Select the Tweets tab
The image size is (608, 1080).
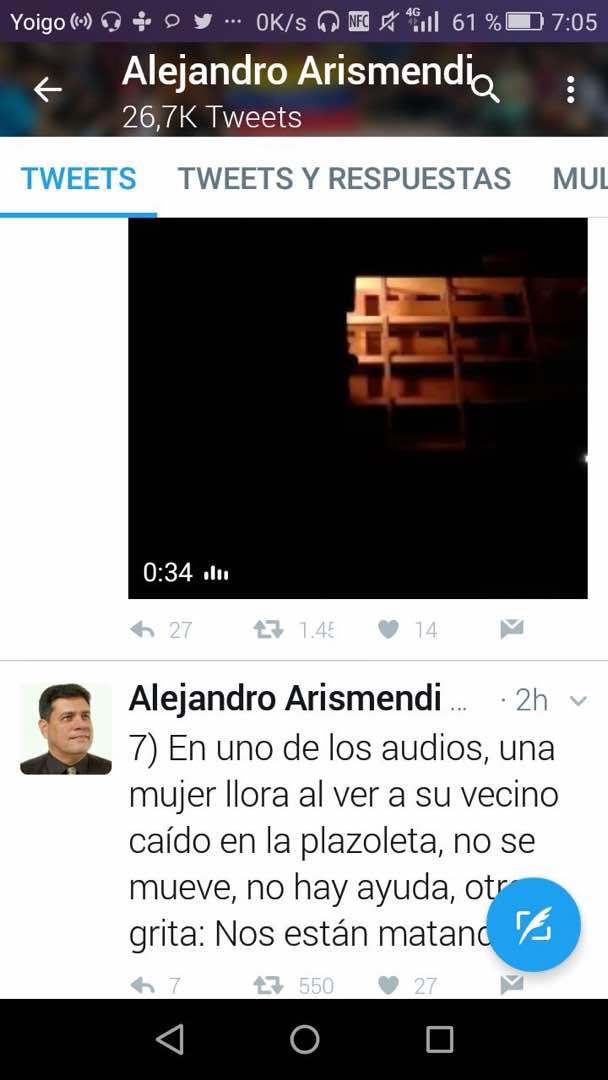78,179
